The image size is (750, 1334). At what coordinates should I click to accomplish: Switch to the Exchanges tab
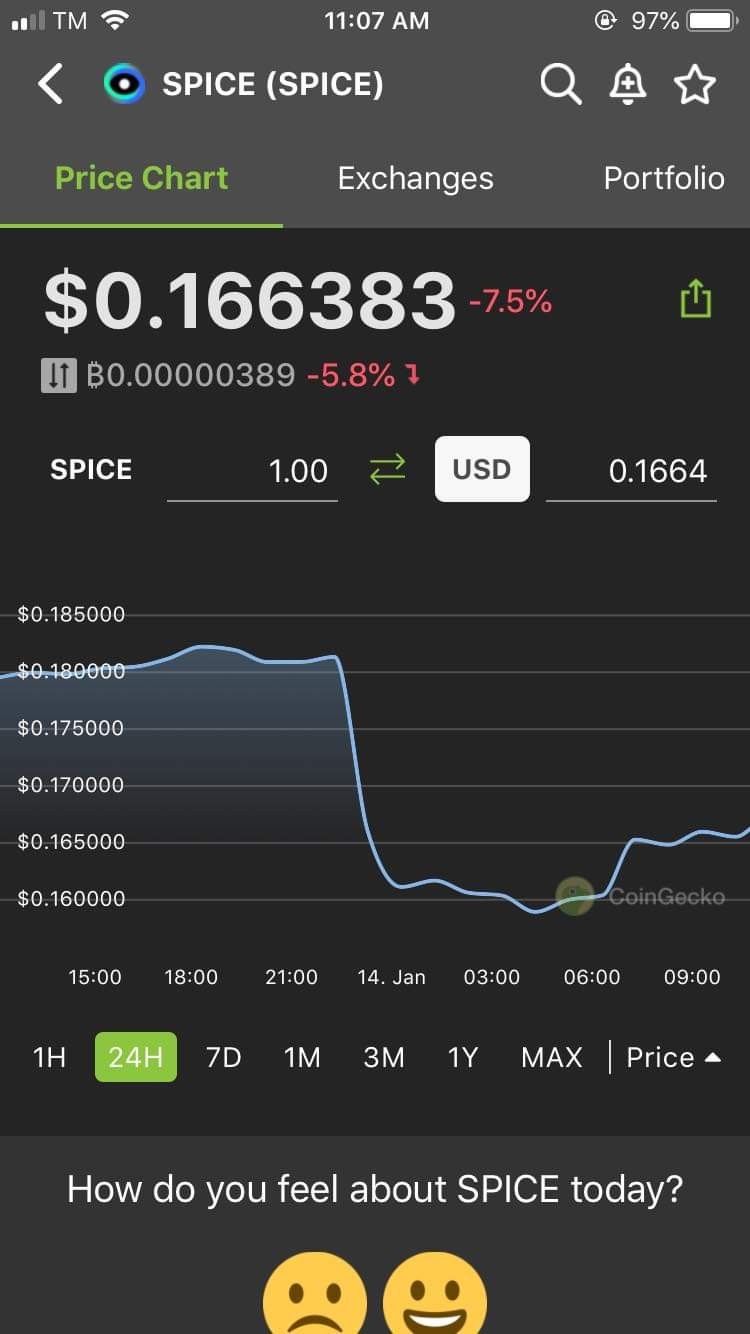click(415, 178)
